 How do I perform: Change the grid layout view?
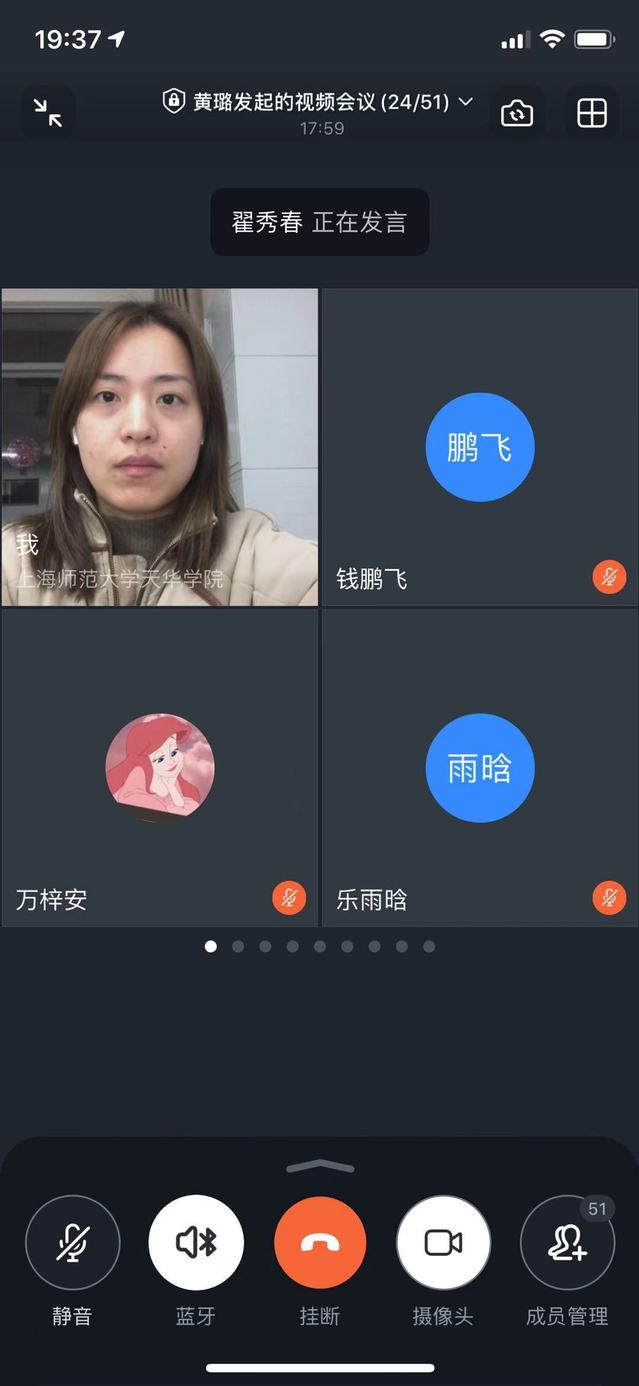592,113
